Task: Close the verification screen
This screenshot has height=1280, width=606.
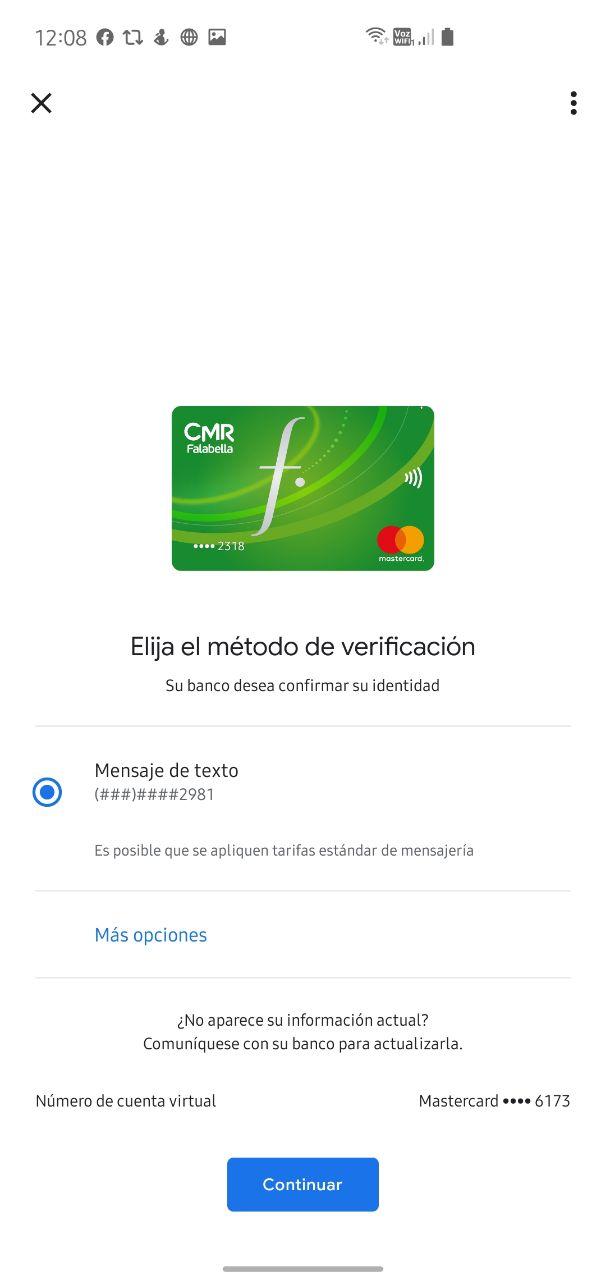Action: (x=41, y=103)
